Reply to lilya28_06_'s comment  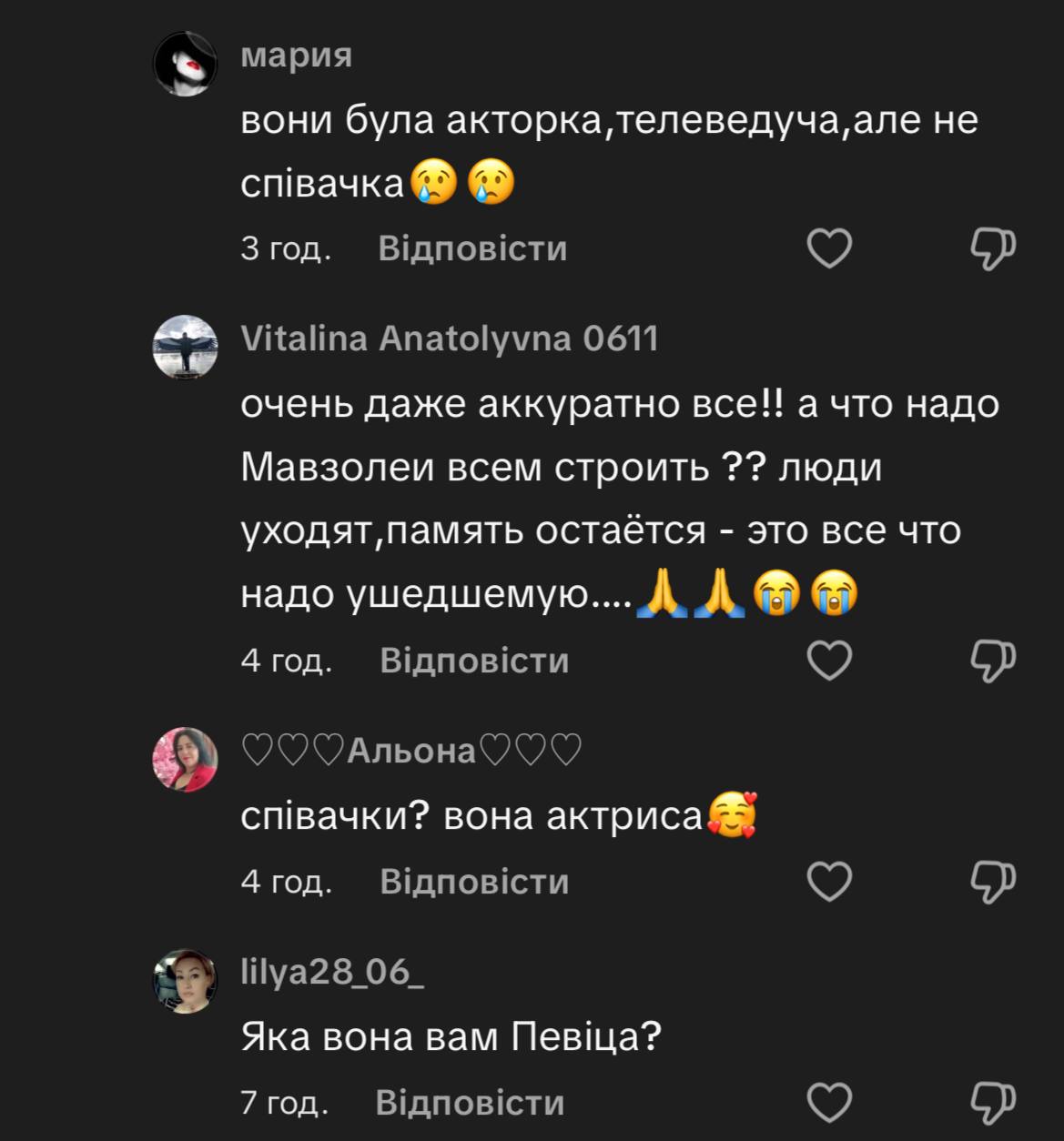click(x=470, y=1103)
